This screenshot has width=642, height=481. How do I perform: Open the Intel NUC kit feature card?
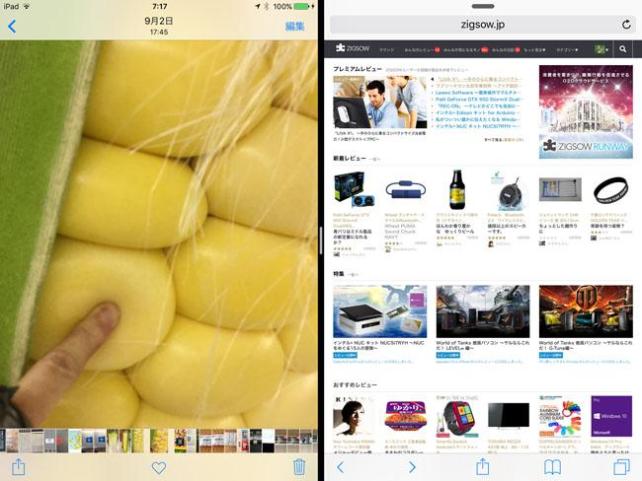point(380,312)
